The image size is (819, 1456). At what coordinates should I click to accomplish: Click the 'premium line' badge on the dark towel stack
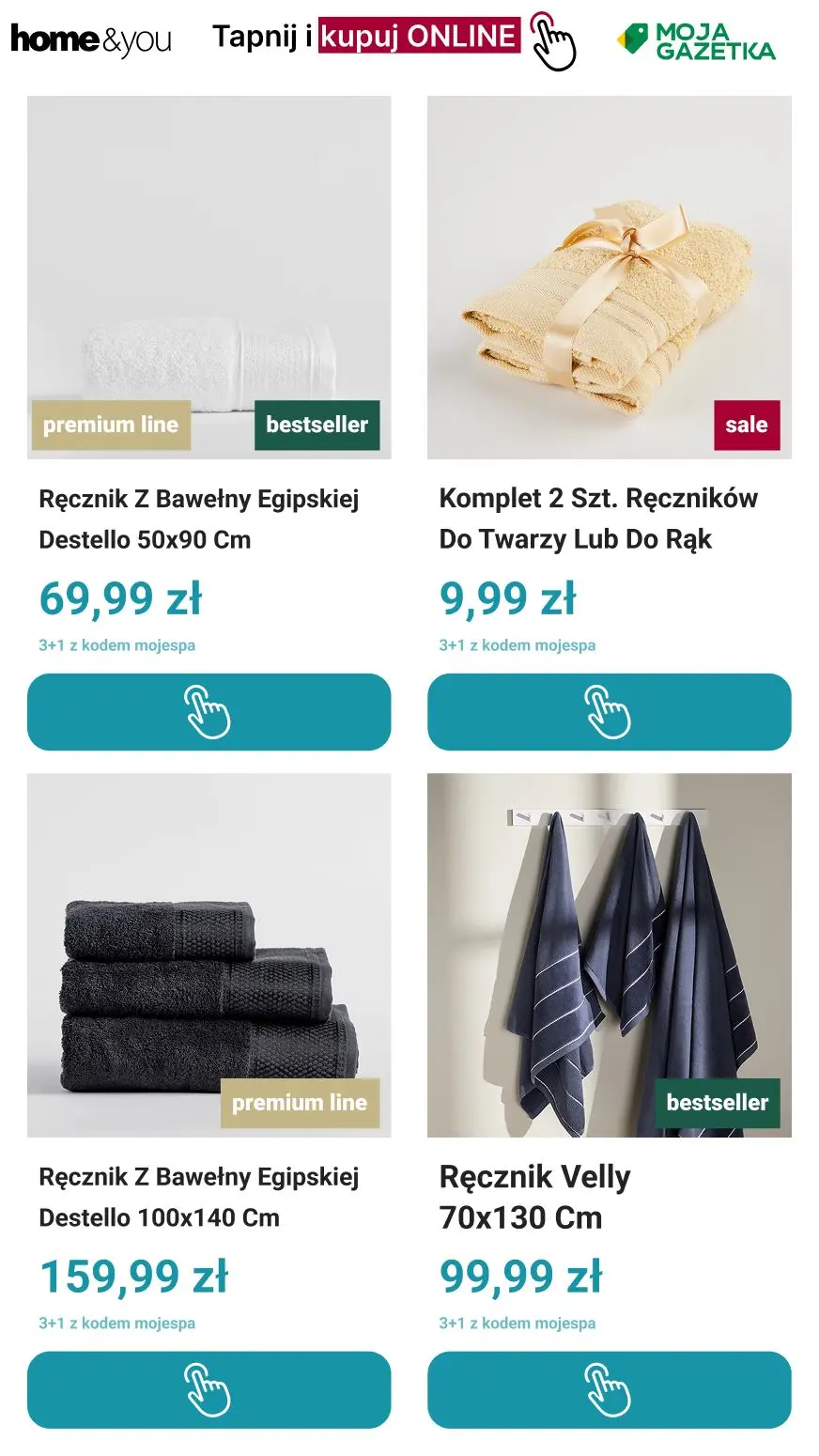[300, 1103]
